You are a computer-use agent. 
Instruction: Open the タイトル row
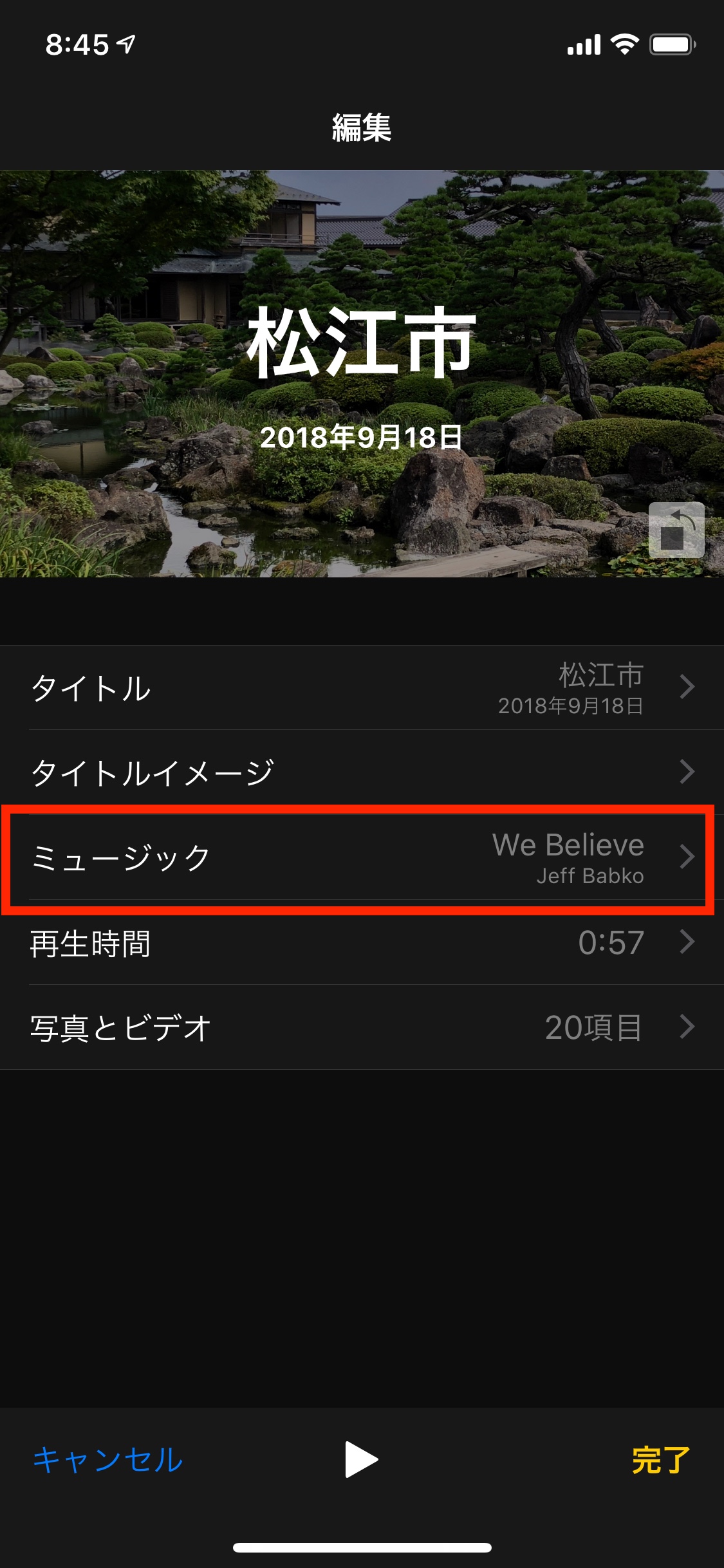[362, 687]
